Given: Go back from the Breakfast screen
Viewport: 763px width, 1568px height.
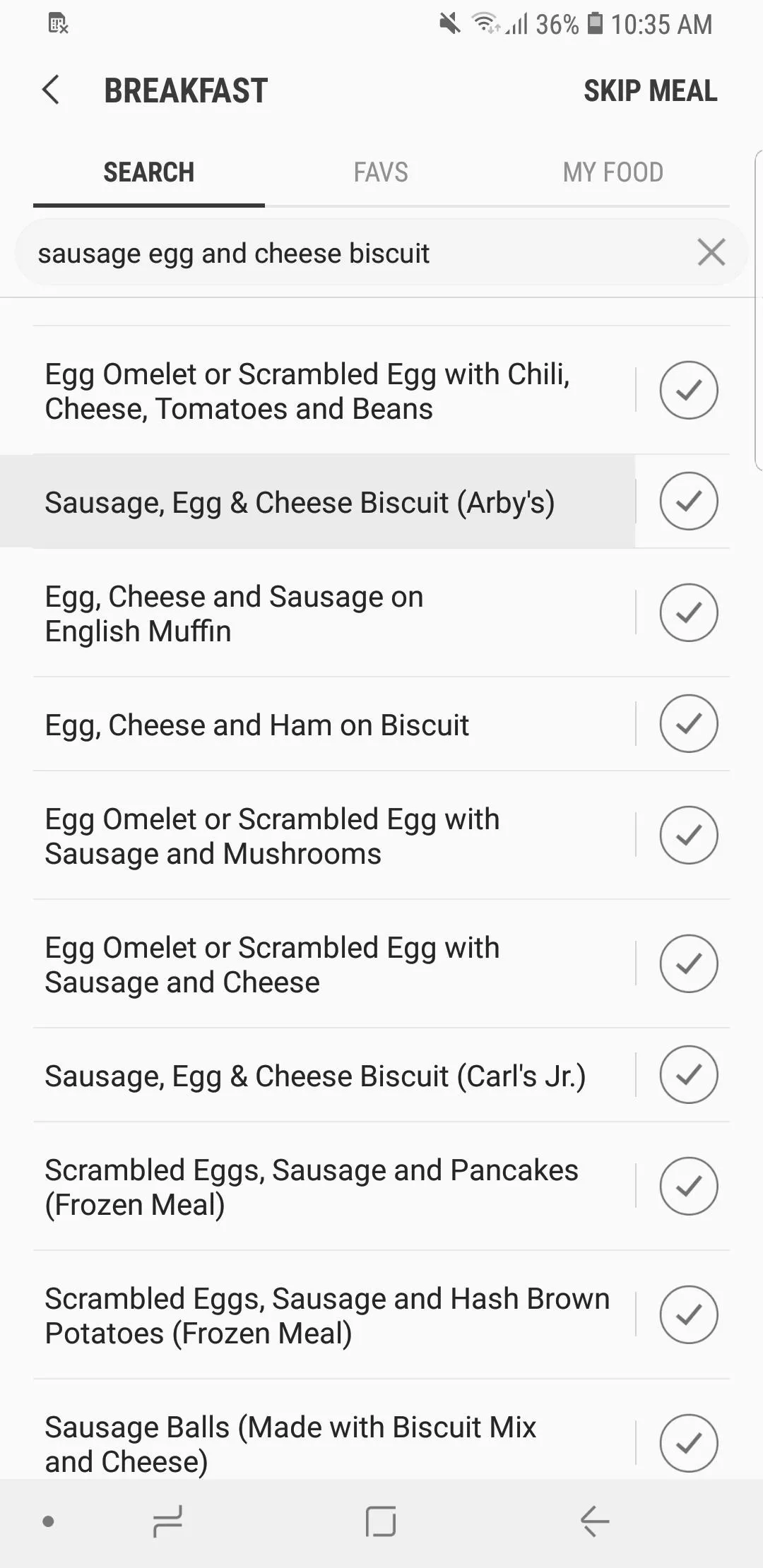Looking at the screenshot, I should click(51, 90).
